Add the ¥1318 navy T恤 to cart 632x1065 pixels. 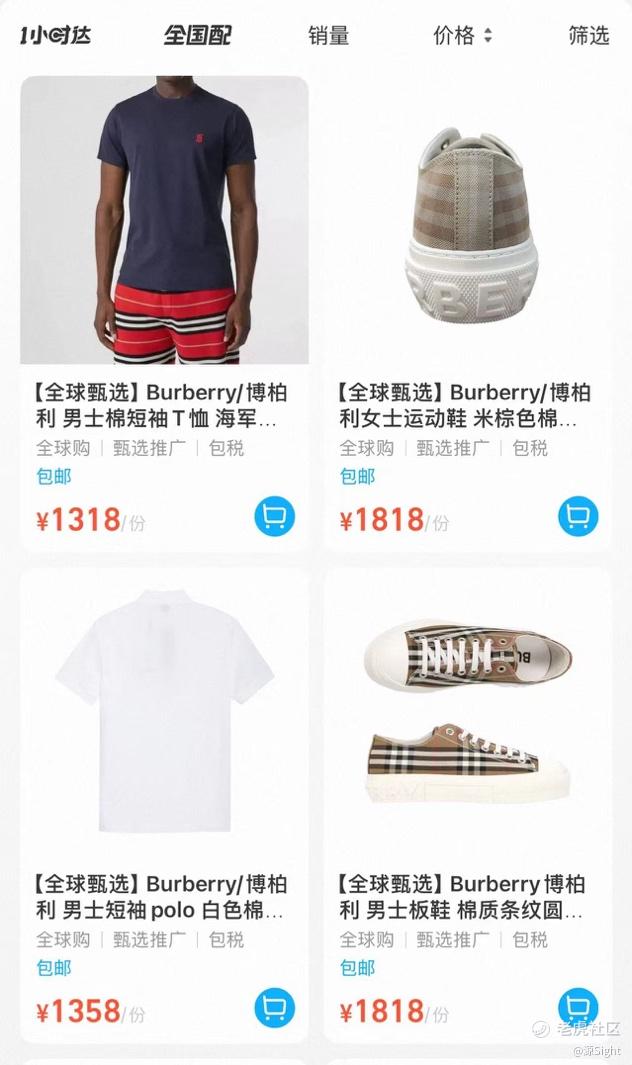[275, 517]
